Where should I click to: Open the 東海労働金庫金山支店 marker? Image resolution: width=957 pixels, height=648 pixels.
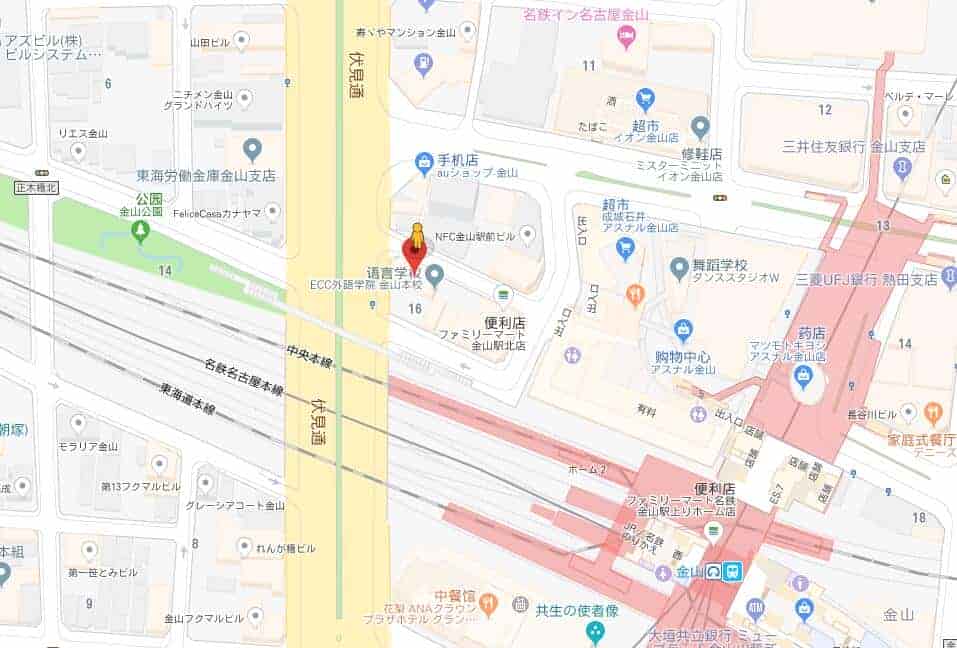pyautogui.click(x=252, y=149)
